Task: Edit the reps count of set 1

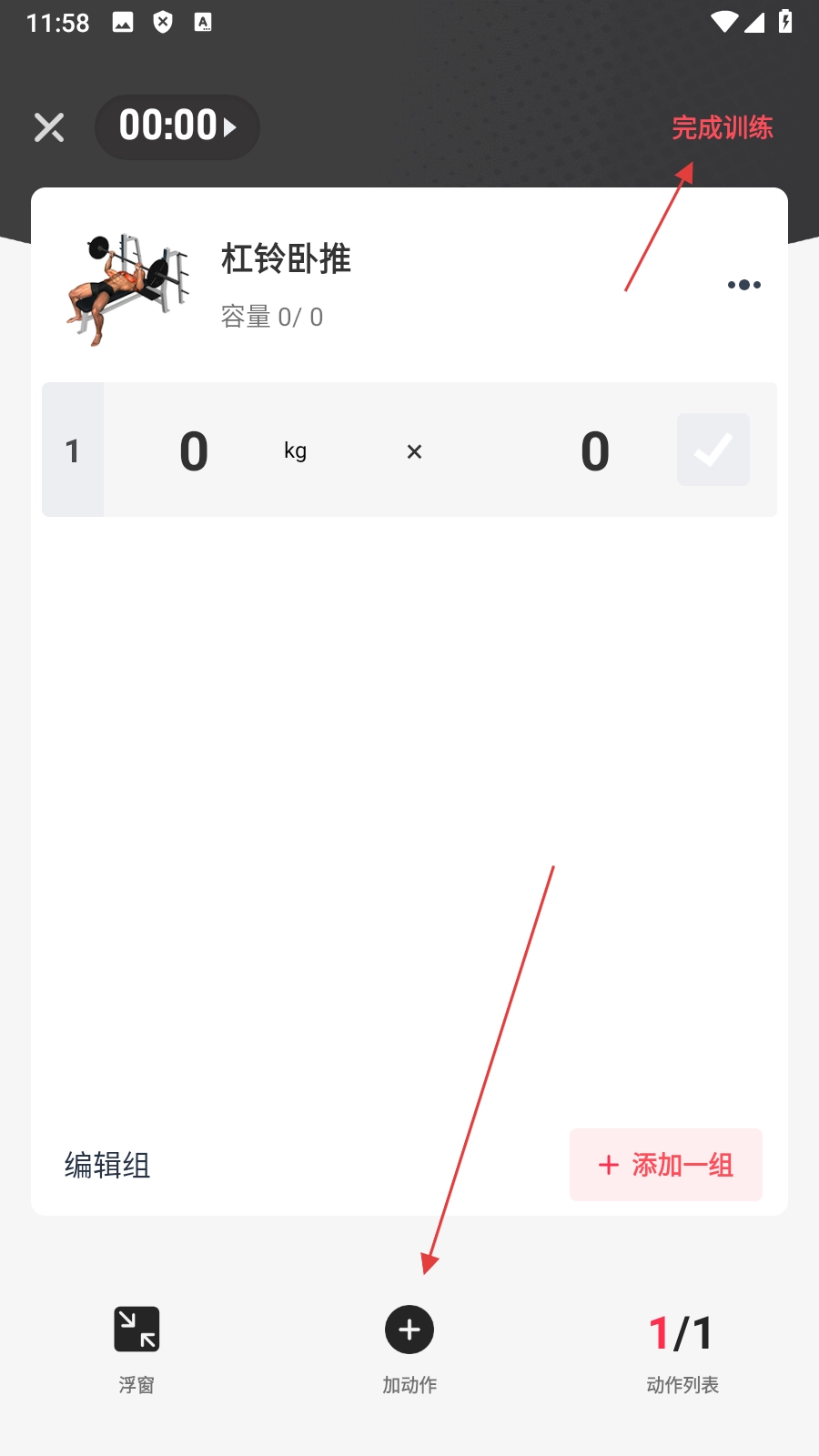Action: 594,451
